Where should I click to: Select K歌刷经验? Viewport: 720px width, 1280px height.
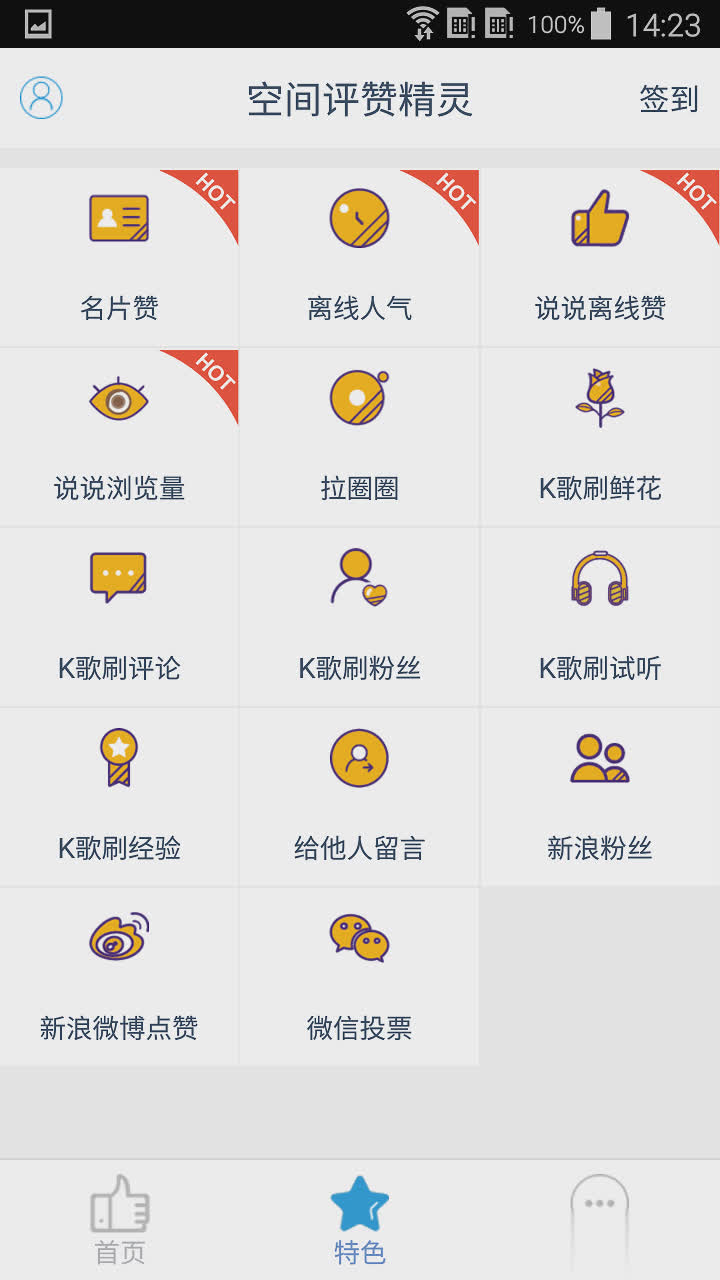click(119, 797)
